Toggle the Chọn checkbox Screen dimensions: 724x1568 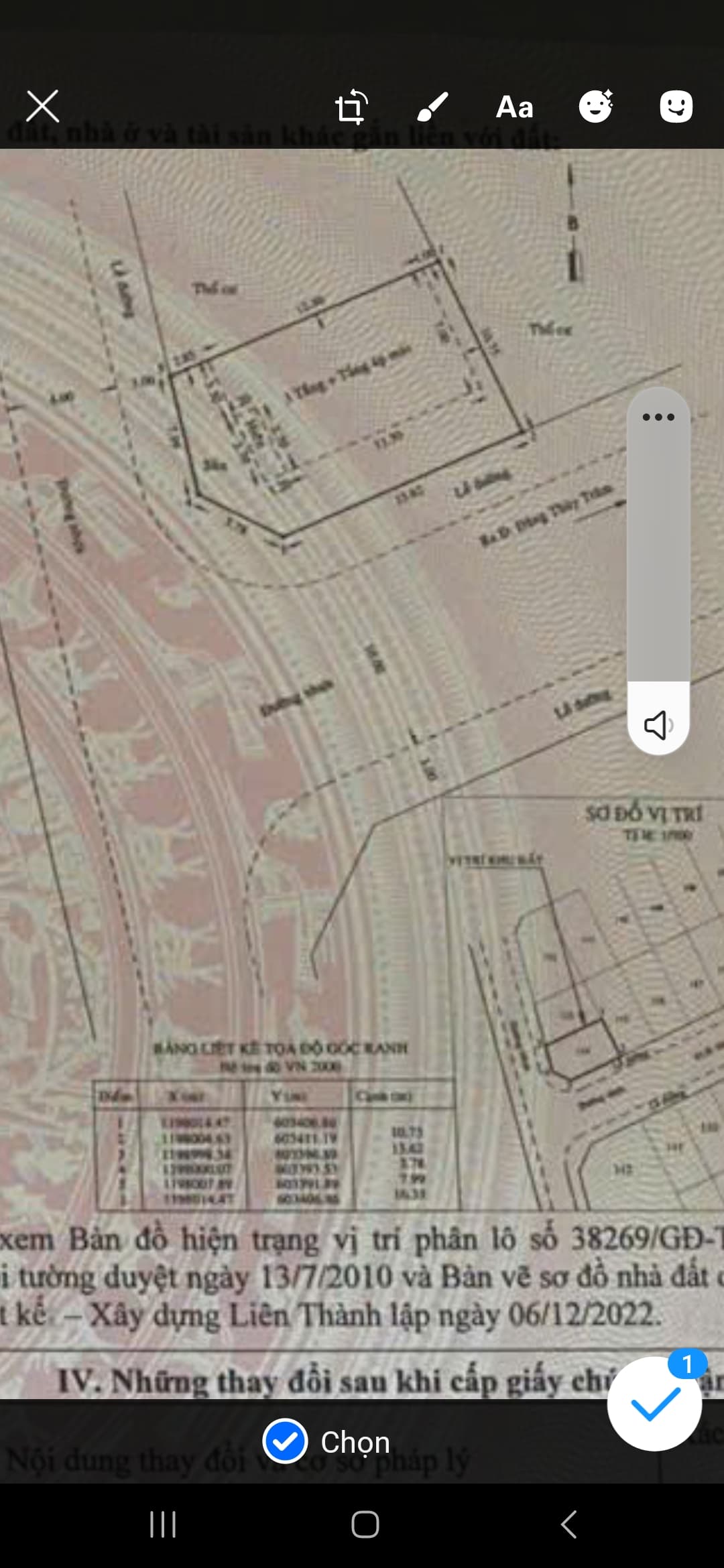[286, 1442]
